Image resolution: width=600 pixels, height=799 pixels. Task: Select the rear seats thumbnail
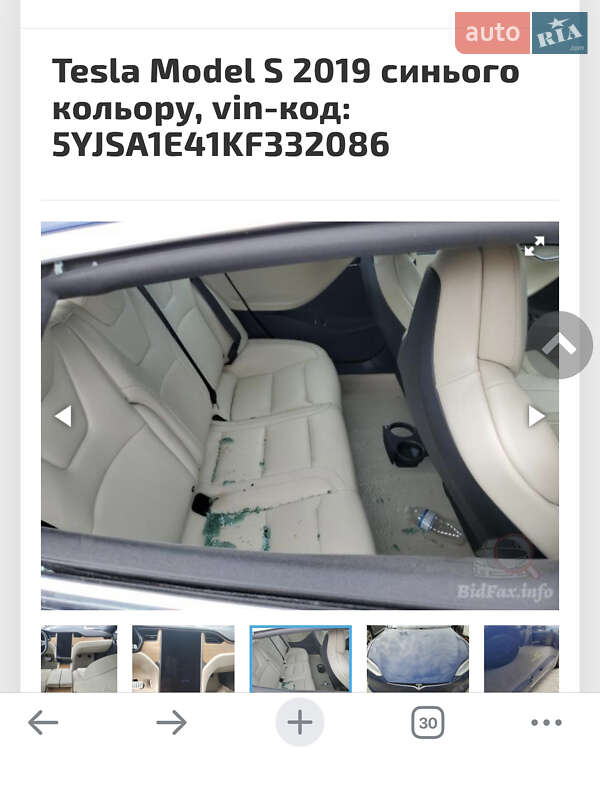click(x=300, y=658)
